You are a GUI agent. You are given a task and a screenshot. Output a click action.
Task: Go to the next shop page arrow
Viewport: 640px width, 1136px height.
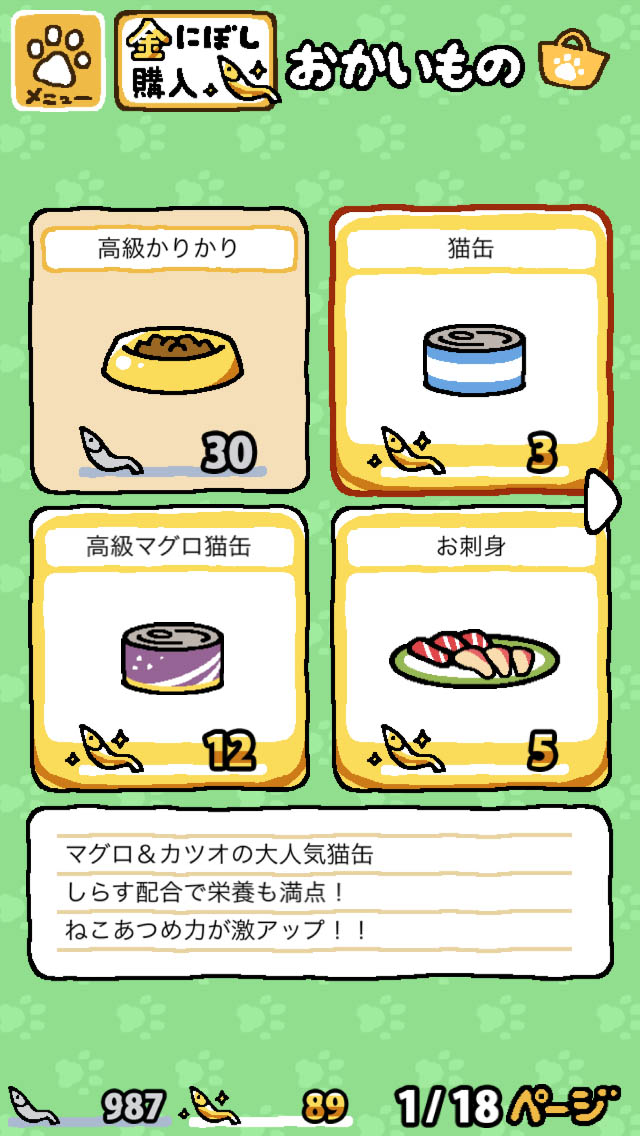[x=602, y=499]
